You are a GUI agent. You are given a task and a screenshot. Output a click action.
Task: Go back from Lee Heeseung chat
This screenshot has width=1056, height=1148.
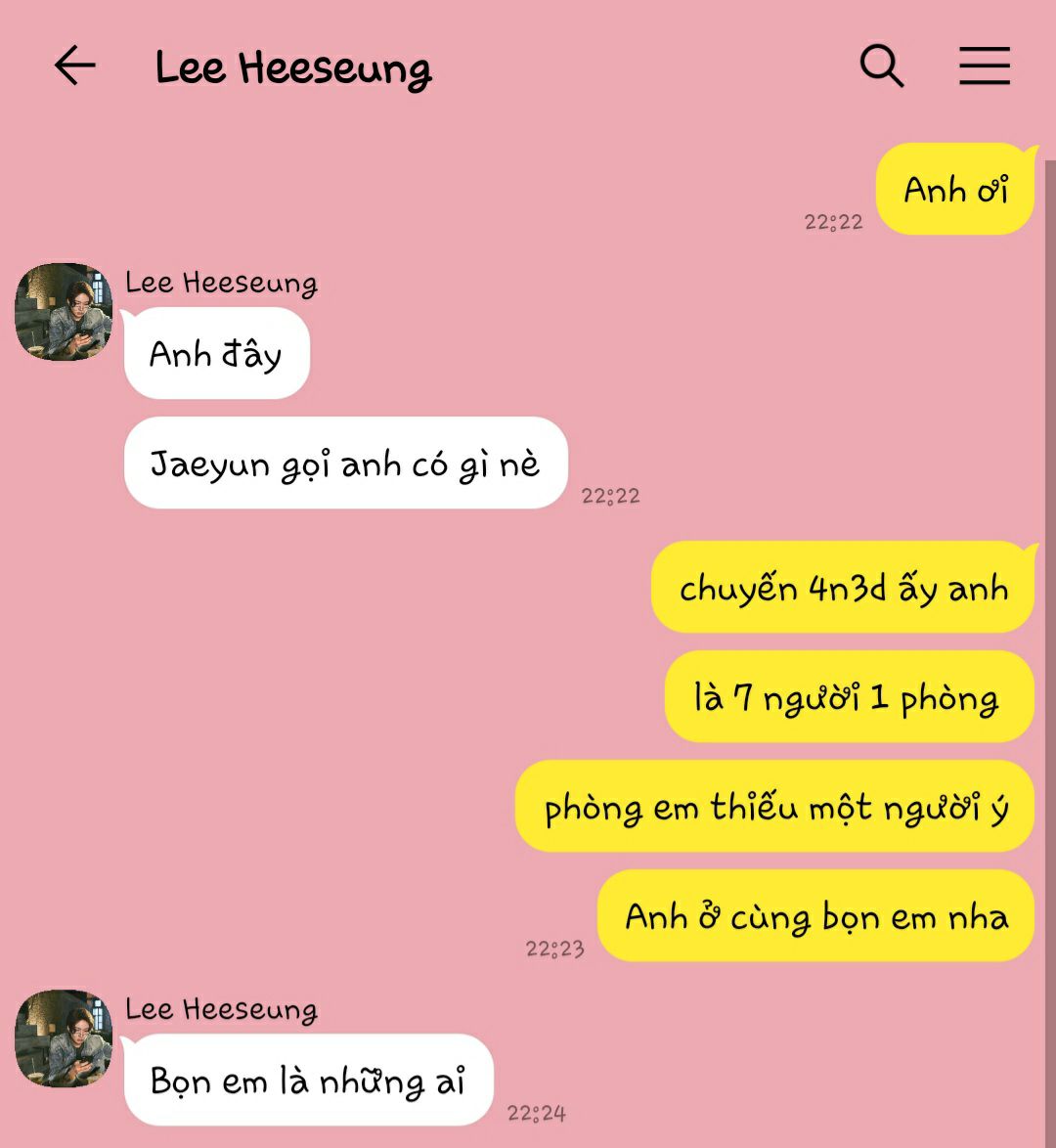click(75, 66)
